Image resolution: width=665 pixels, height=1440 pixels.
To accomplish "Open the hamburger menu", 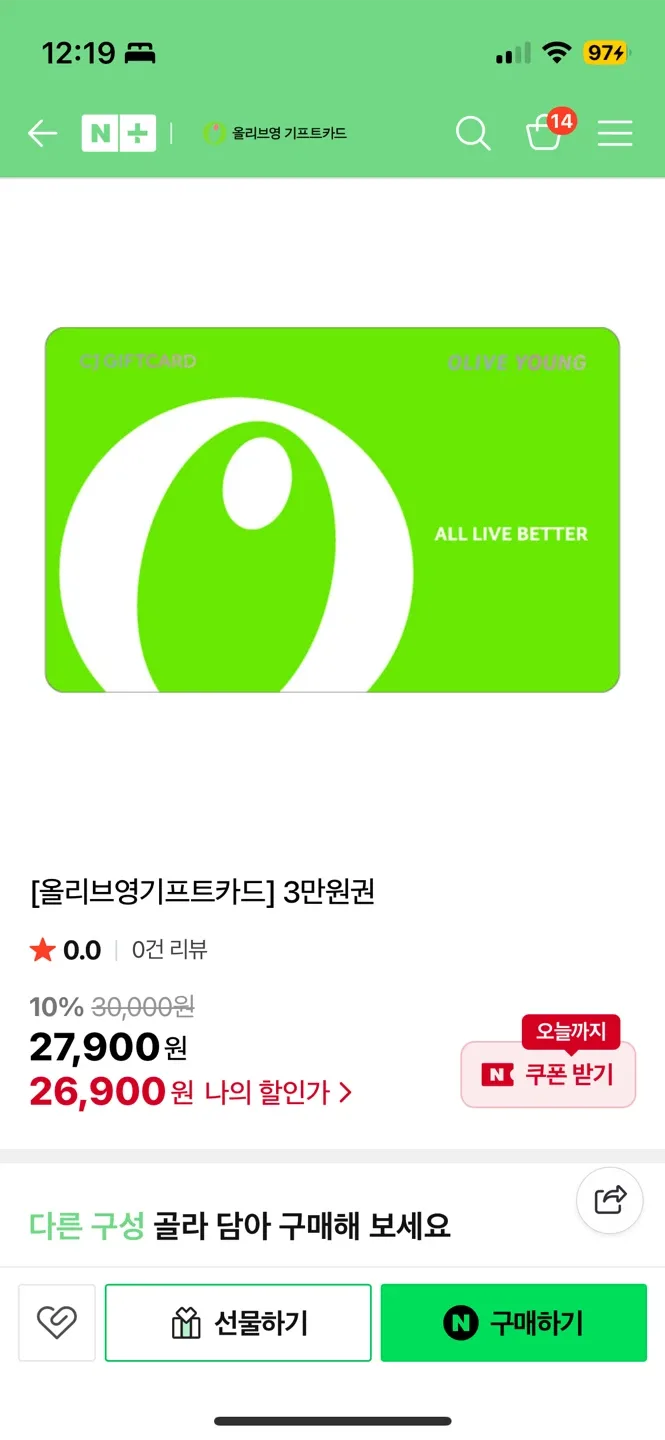I will coord(615,133).
